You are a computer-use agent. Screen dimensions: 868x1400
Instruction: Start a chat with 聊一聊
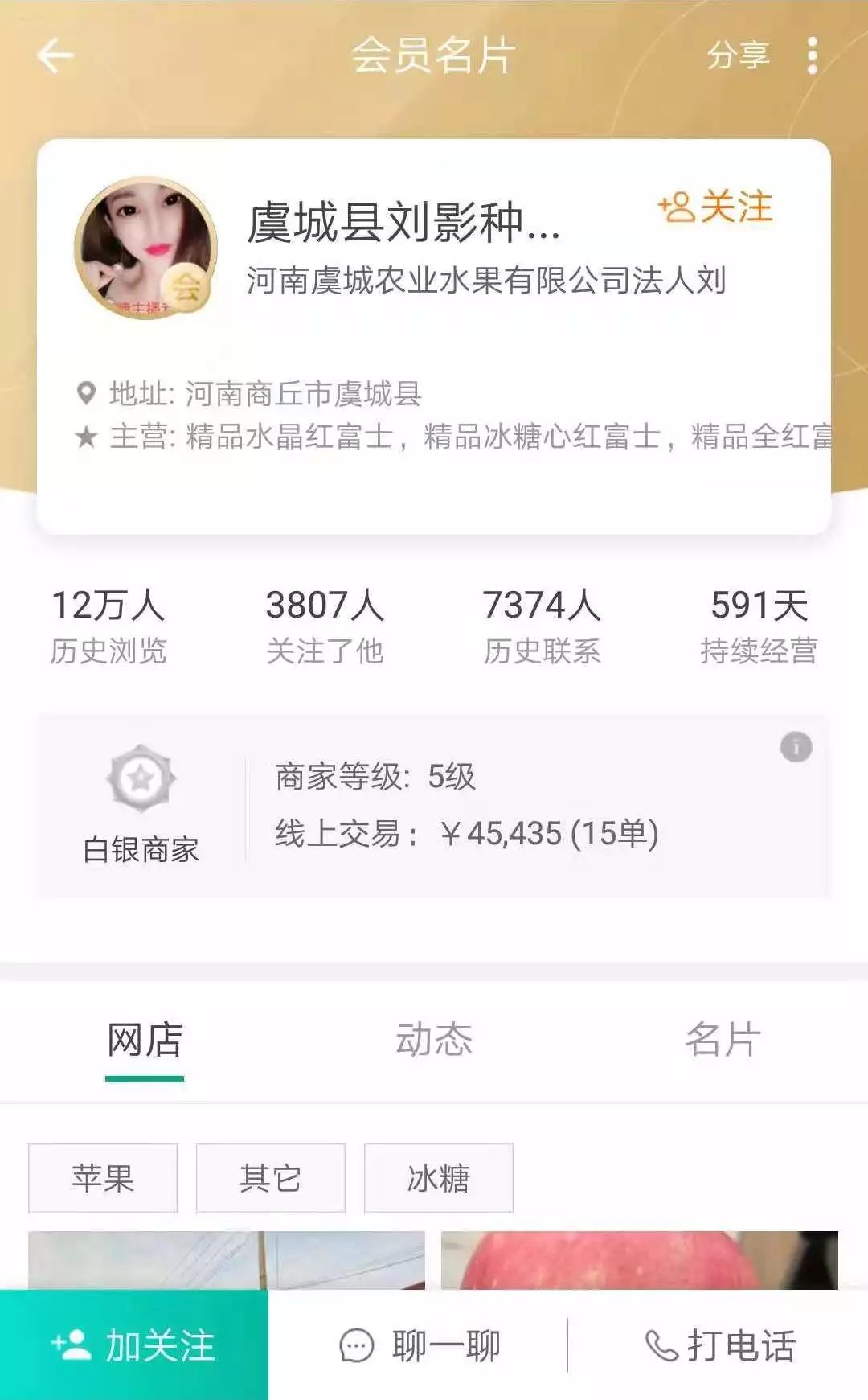[420, 1345]
